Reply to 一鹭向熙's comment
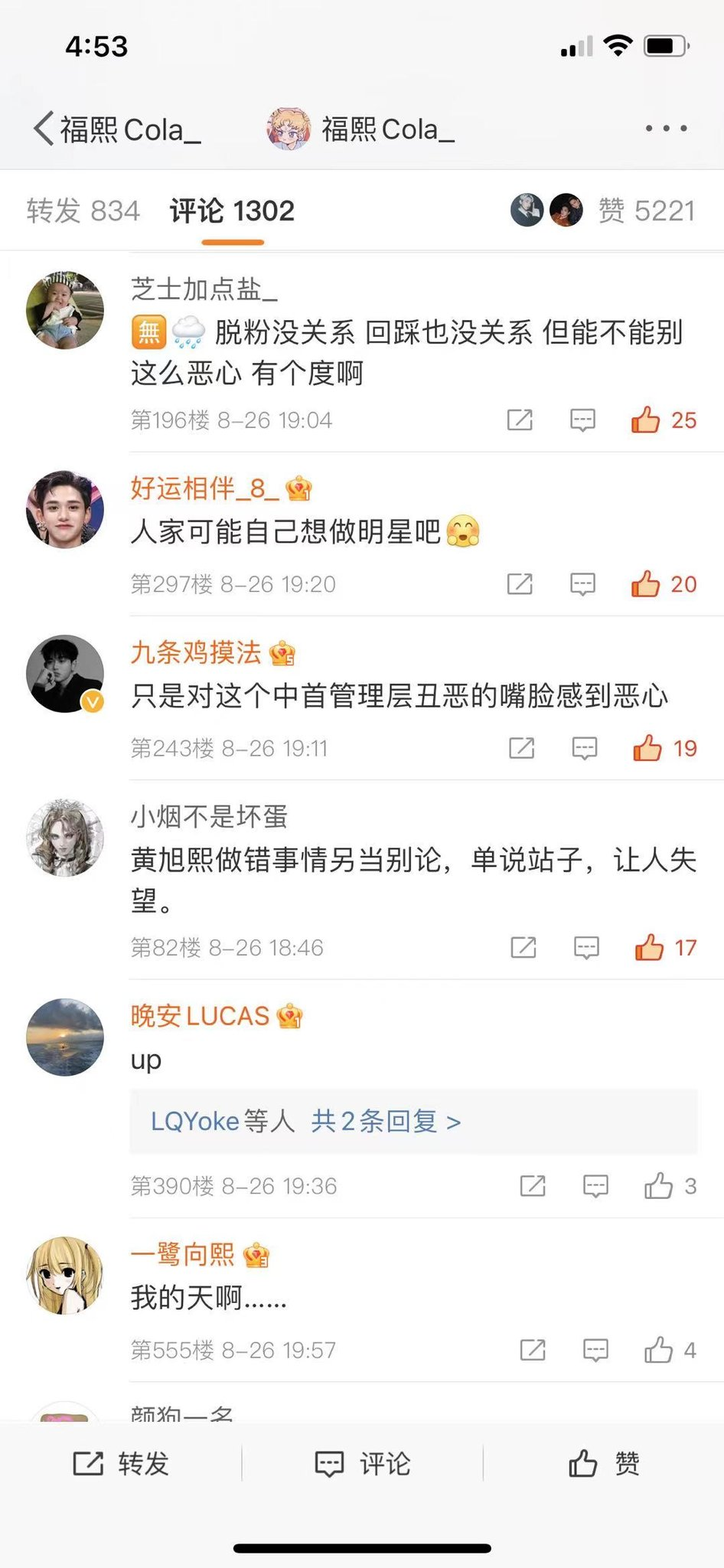The width and height of the screenshot is (724, 1568). pyautogui.click(x=595, y=1350)
